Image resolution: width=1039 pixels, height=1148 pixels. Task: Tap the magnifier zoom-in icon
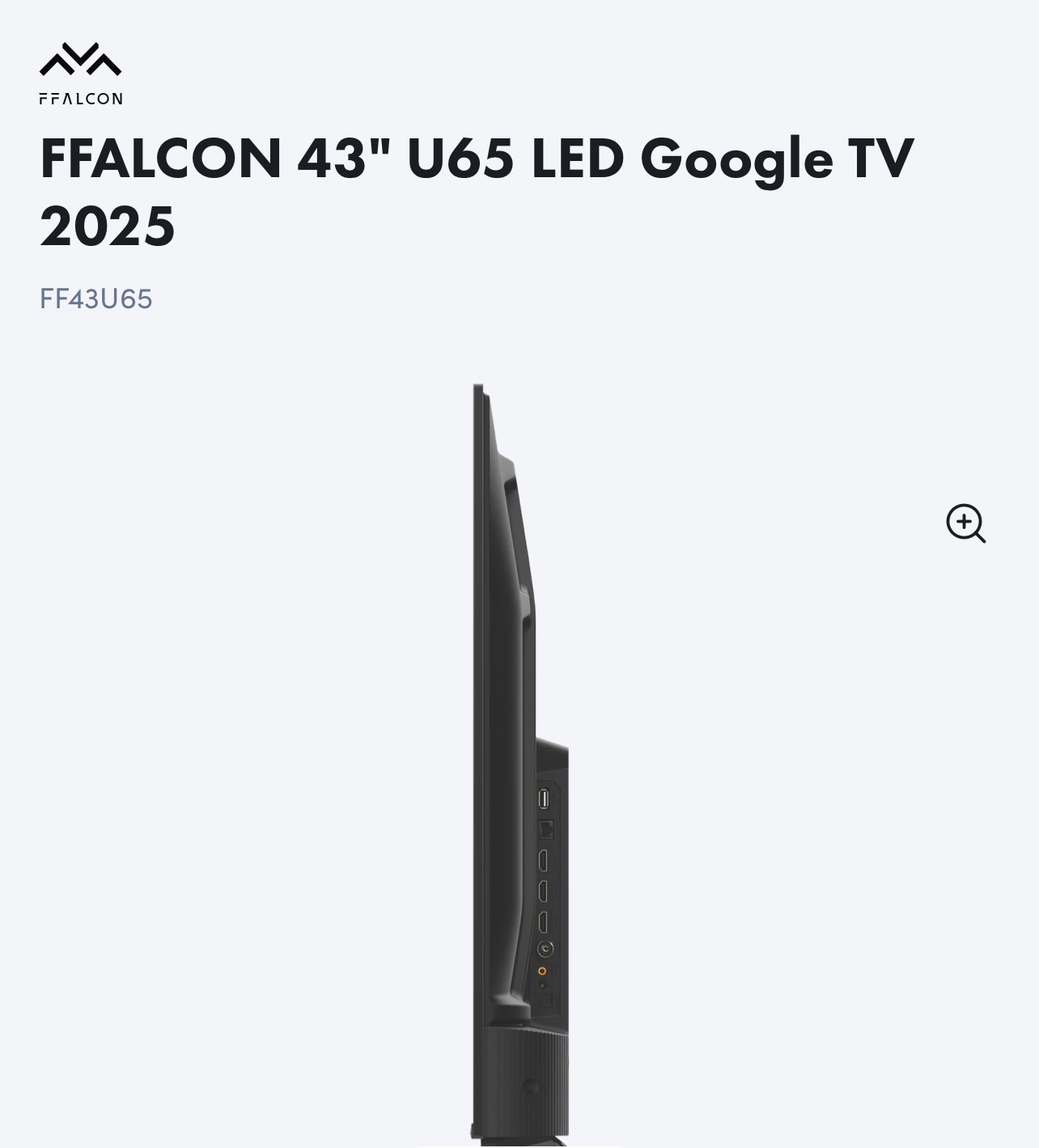pyautogui.click(x=965, y=523)
